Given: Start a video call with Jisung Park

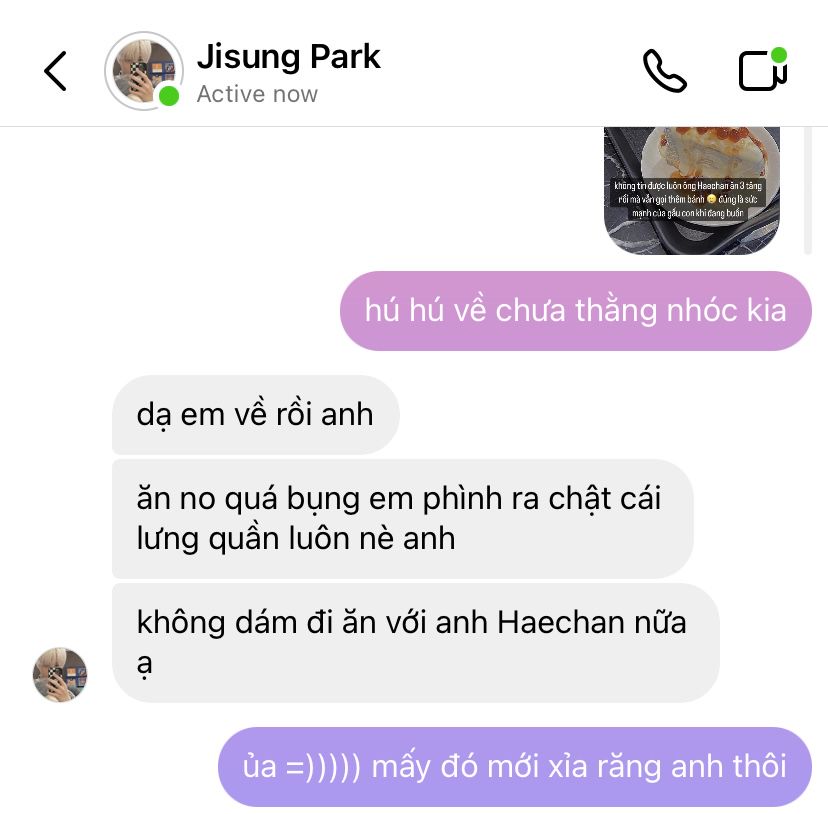Looking at the screenshot, I should [x=762, y=71].
